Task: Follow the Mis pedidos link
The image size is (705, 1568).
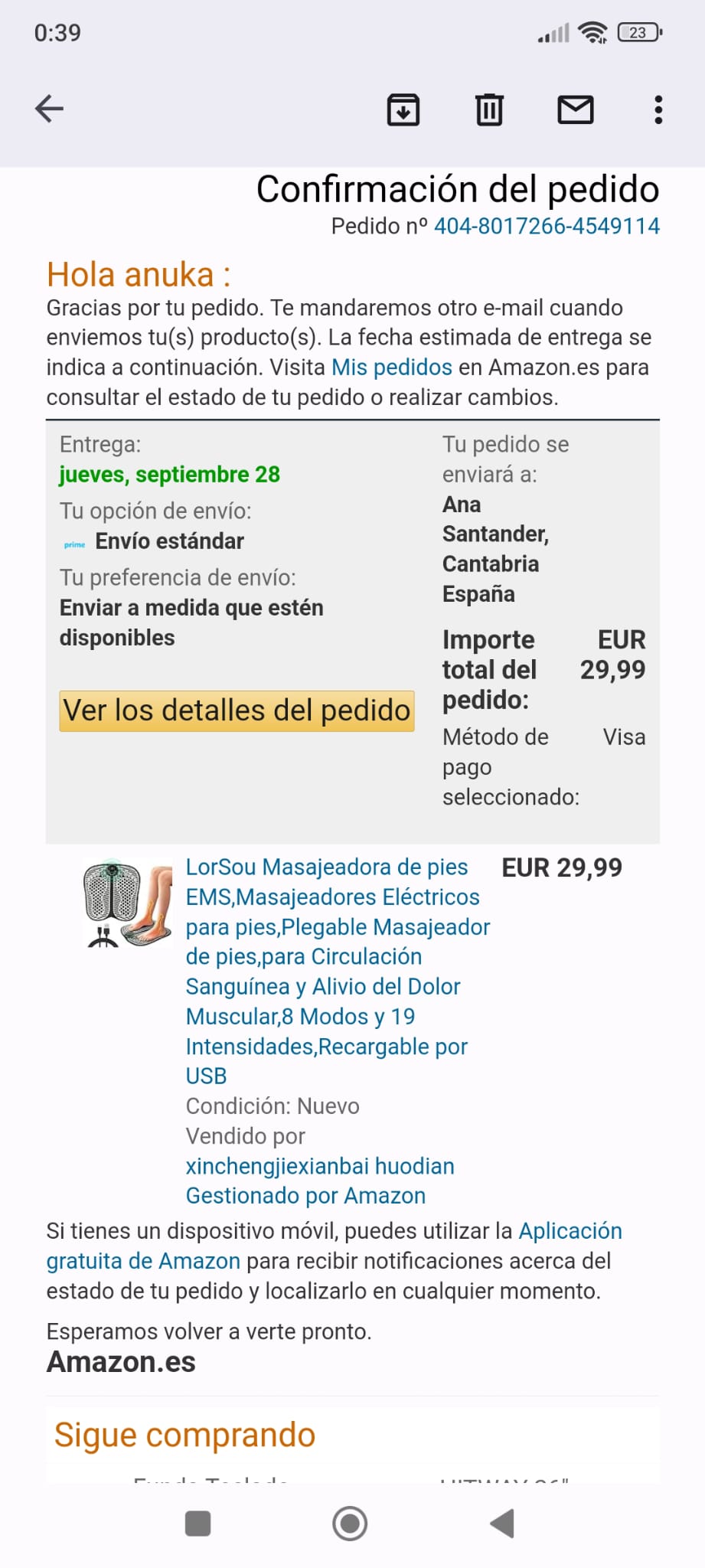Action: click(392, 367)
